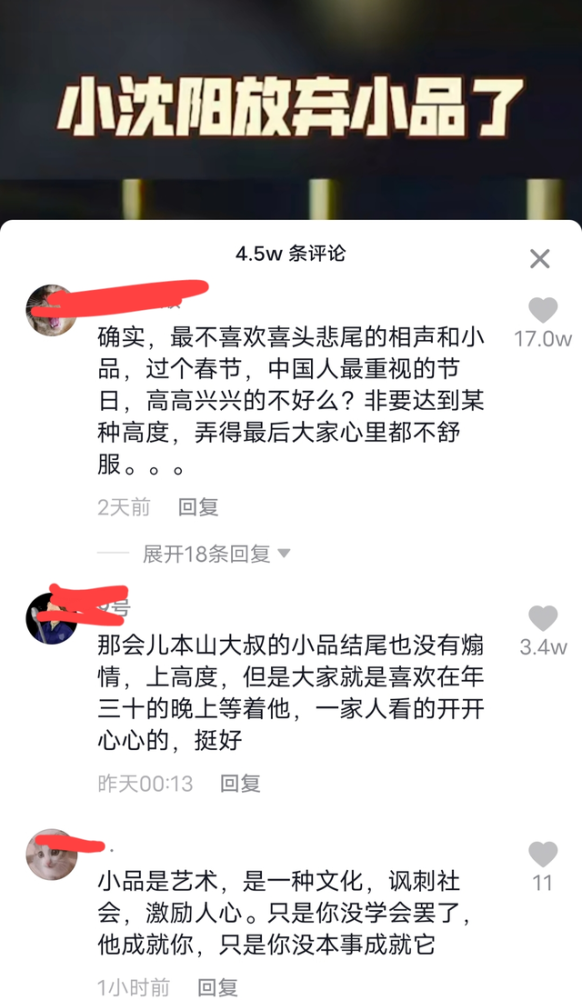This screenshot has height=1000, width=582.
Task: Reply to the comment posted 昨天00:13
Action: (x=240, y=784)
